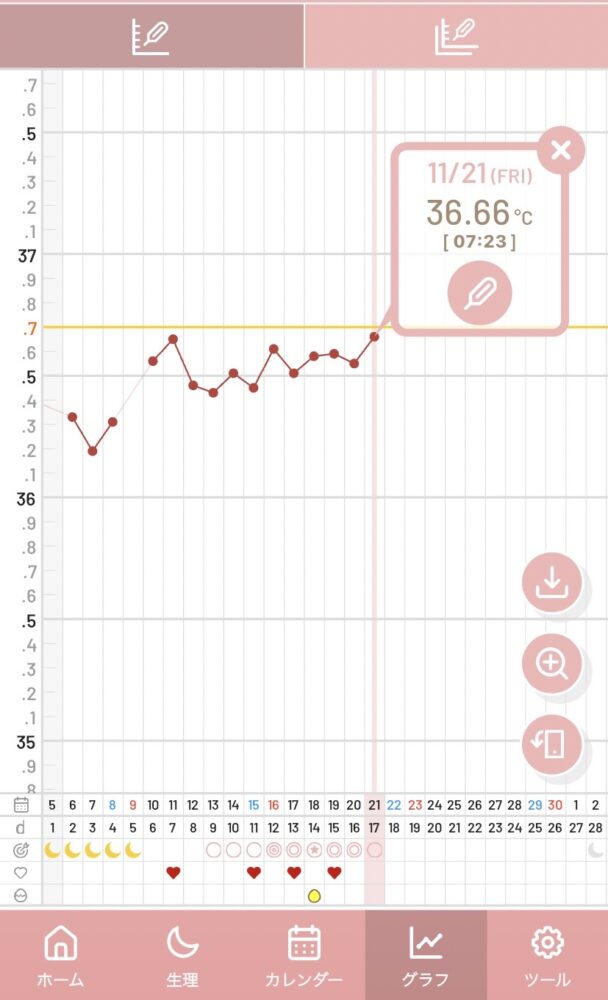Viewport: 608px width, 1000px height.
Task: Rotate the graph to landscape view
Action: coord(552,745)
